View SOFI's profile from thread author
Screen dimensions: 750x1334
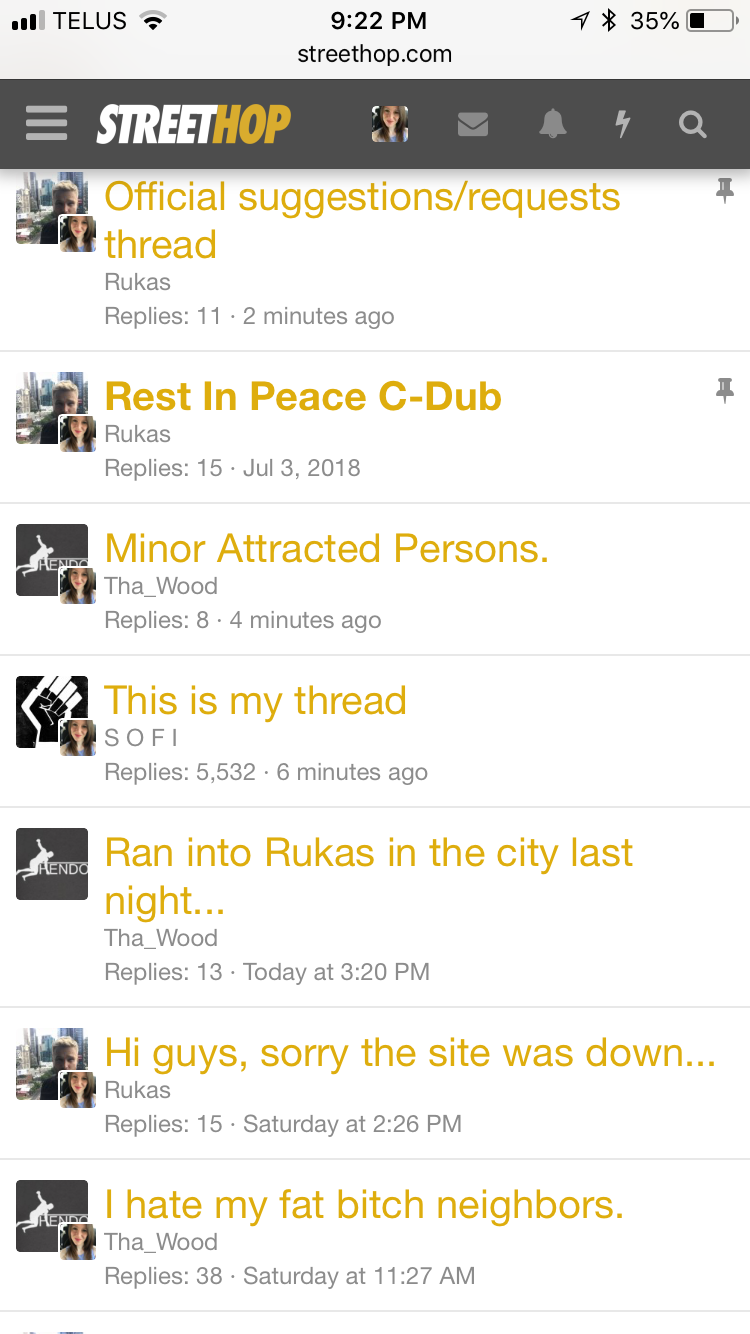pyautogui.click(x=141, y=738)
